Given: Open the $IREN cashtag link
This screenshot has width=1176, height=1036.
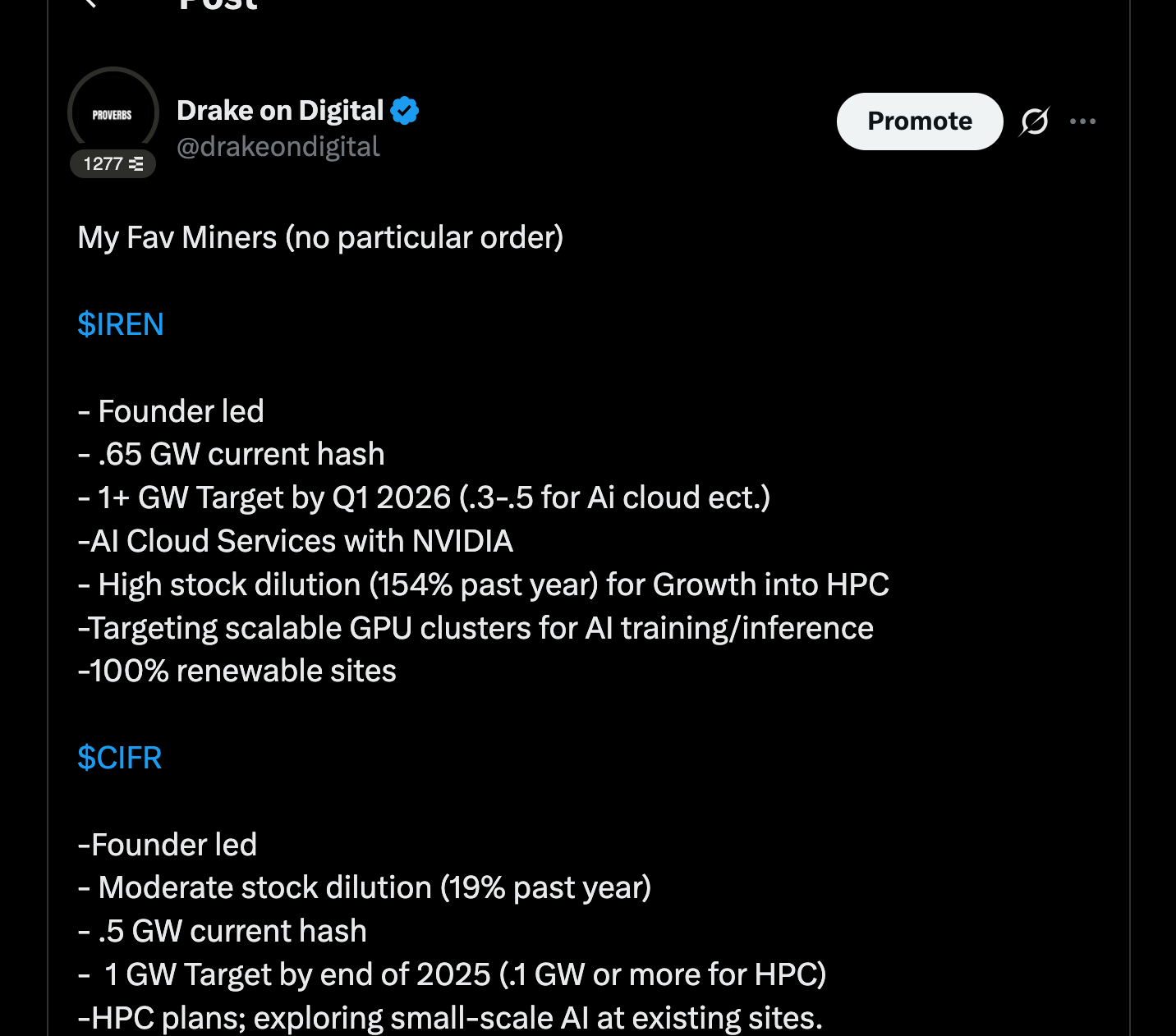Looking at the screenshot, I should [x=121, y=324].
